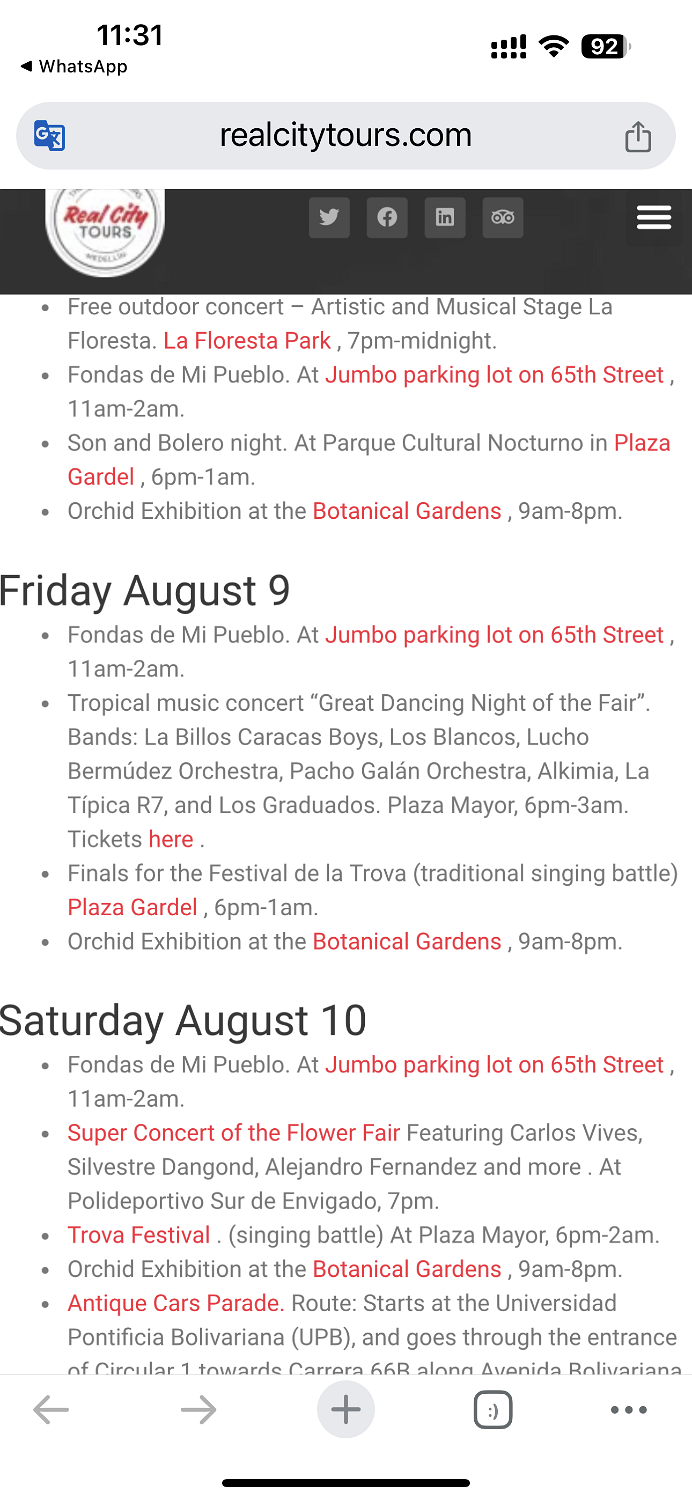Open the LinkedIn icon link
This screenshot has width=692, height=1500.
click(x=445, y=217)
